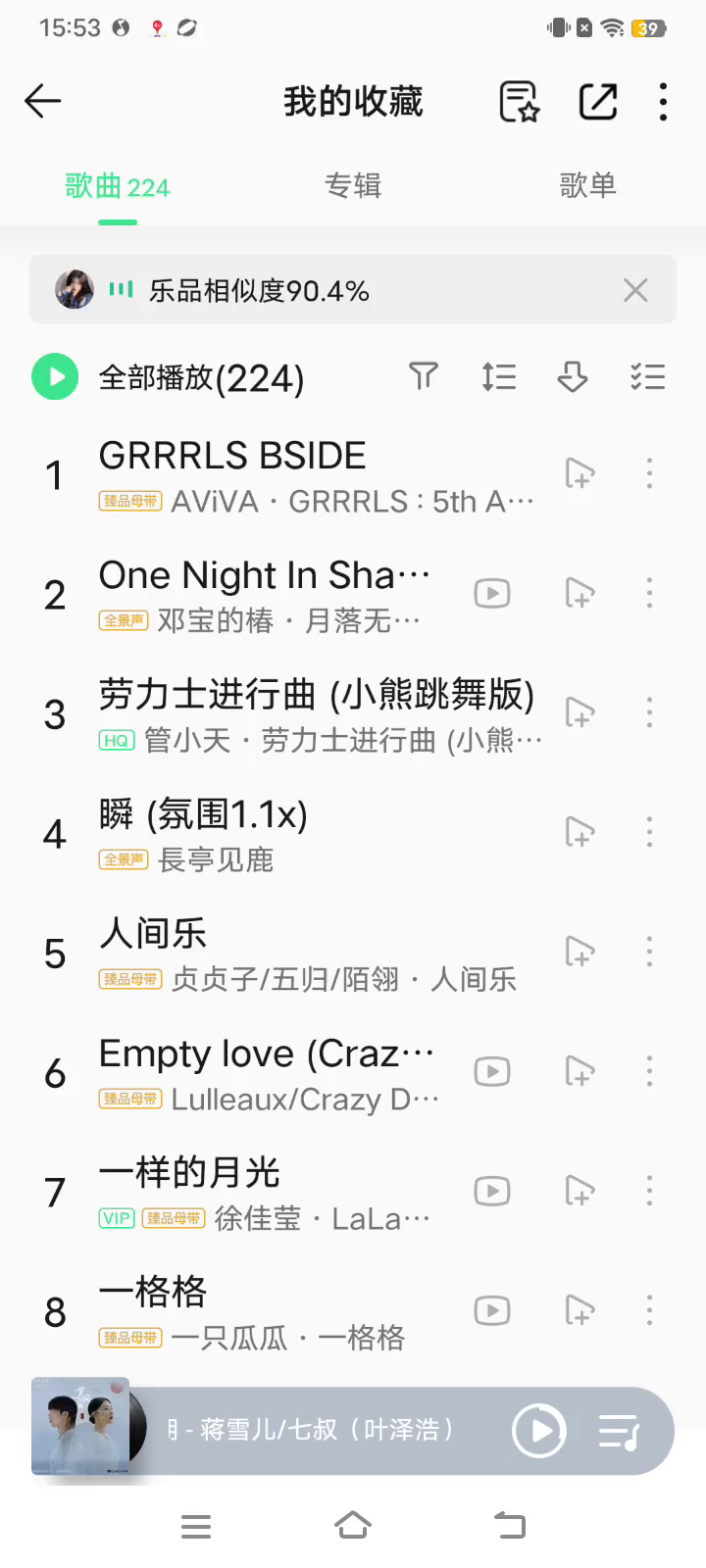Resume playback in the mini player
This screenshot has height=1568, width=706.
tap(539, 1432)
